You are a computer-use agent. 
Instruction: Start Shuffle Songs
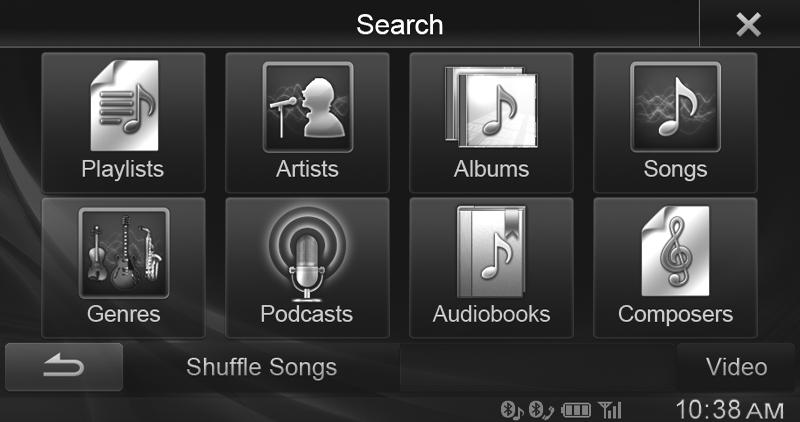(x=261, y=367)
